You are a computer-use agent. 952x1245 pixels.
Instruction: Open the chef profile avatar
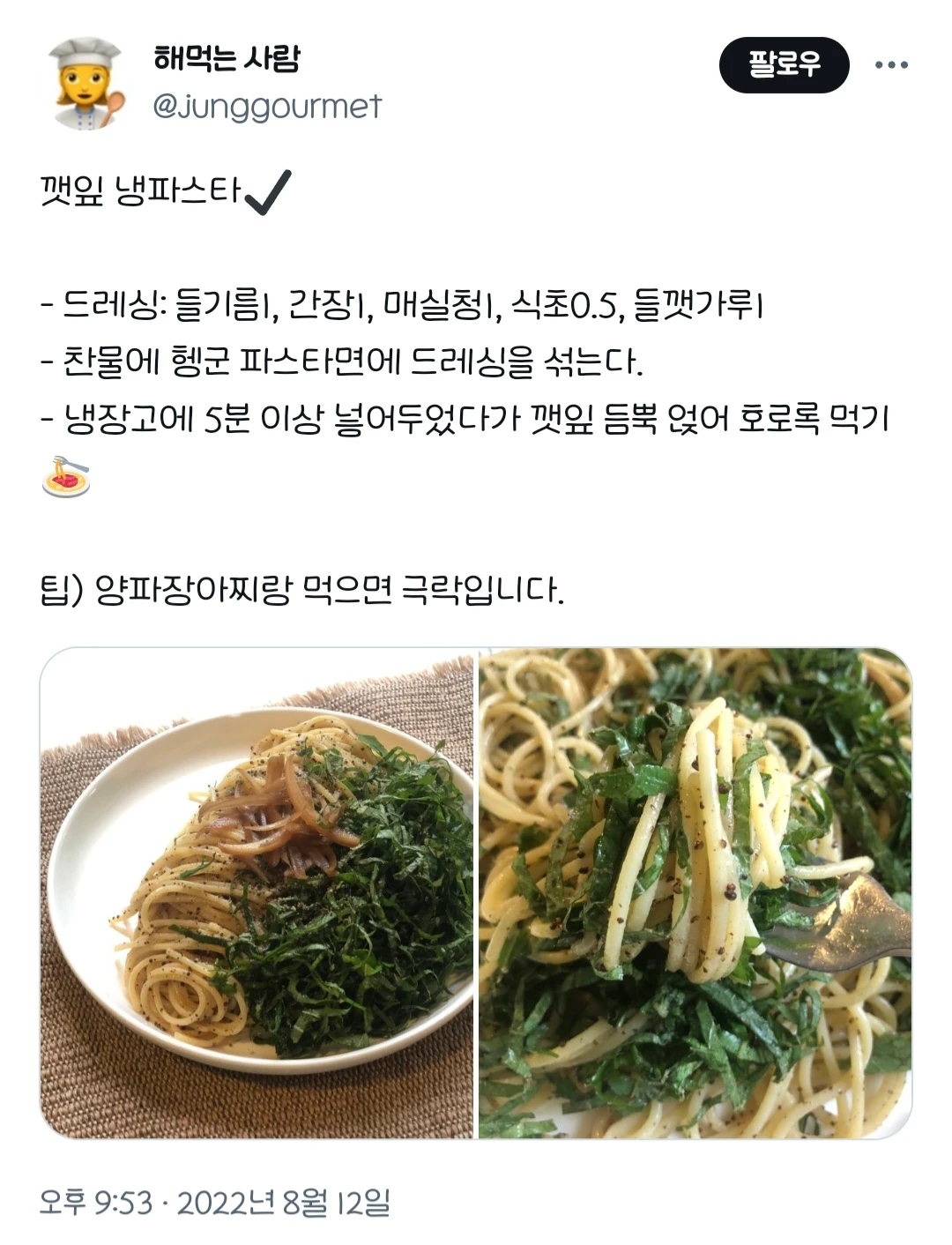pyautogui.click(x=86, y=84)
